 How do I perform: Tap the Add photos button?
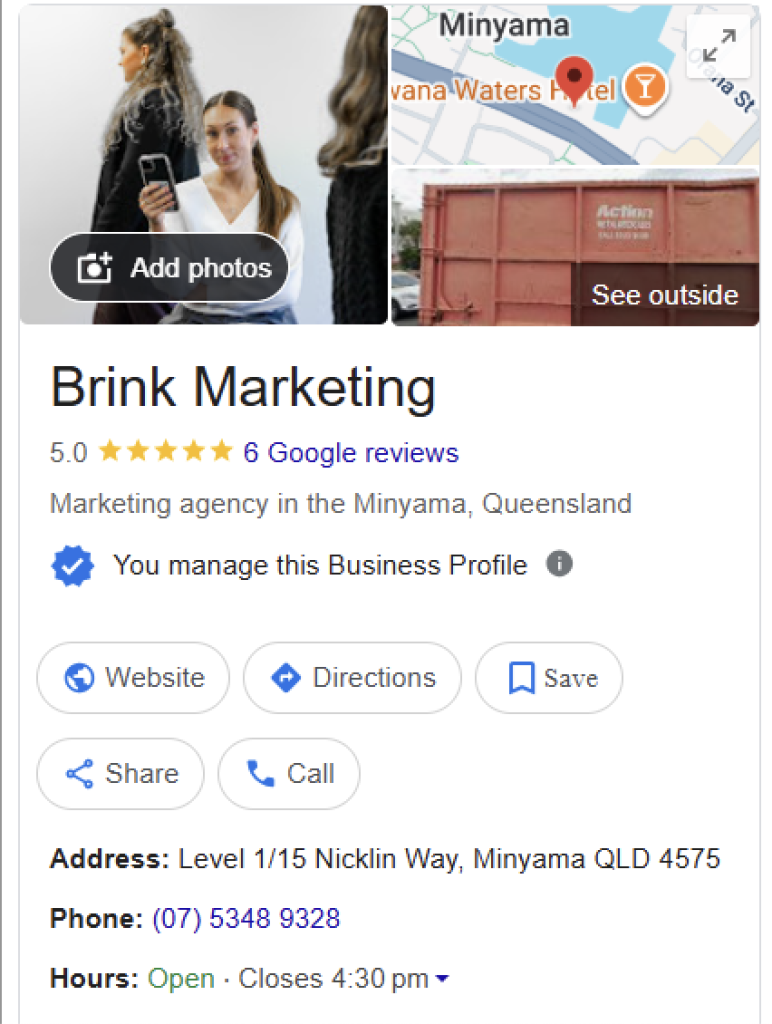click(169, 268)
